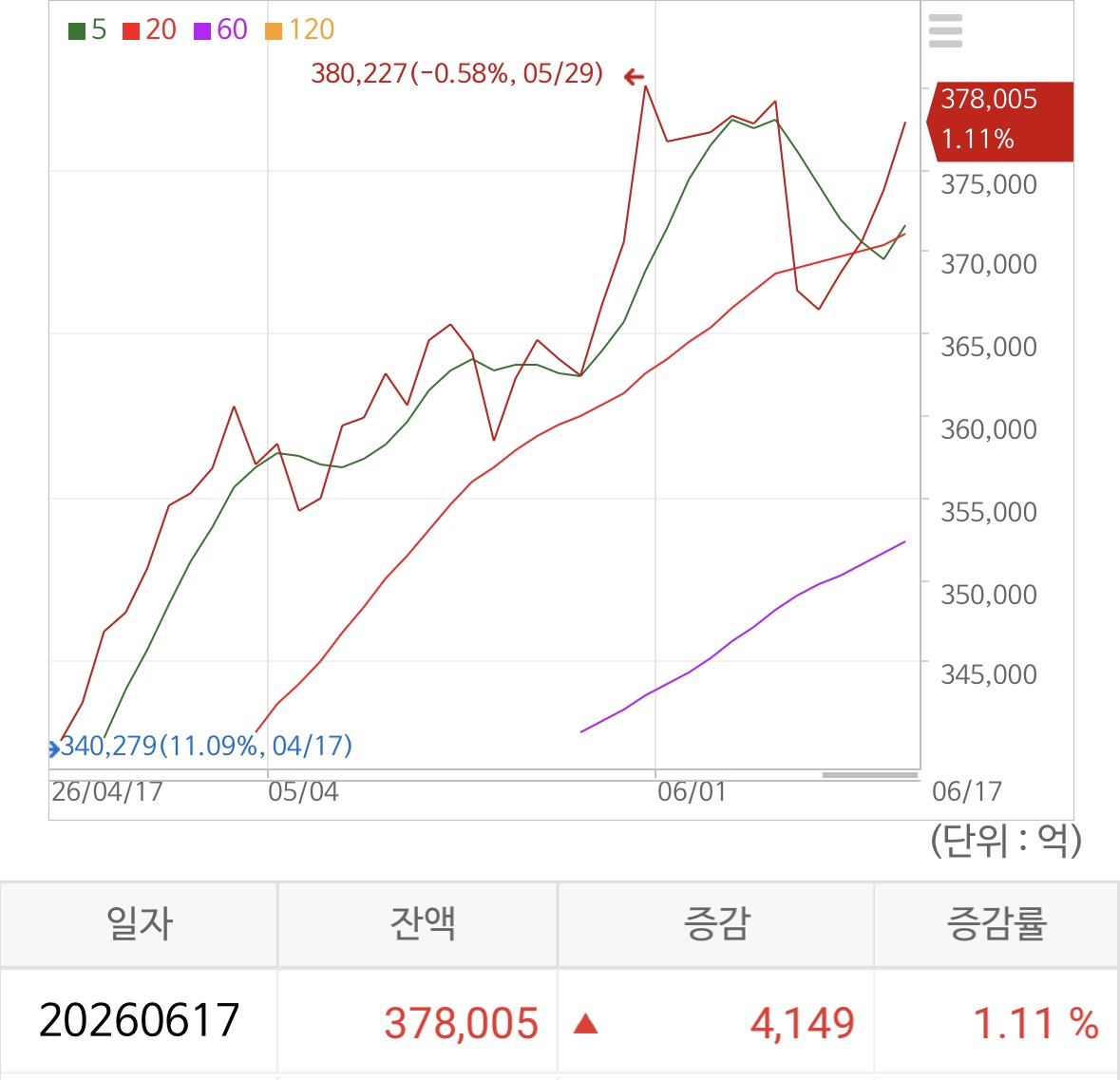Toggle the 120-day moving average legend

(299, 30)
